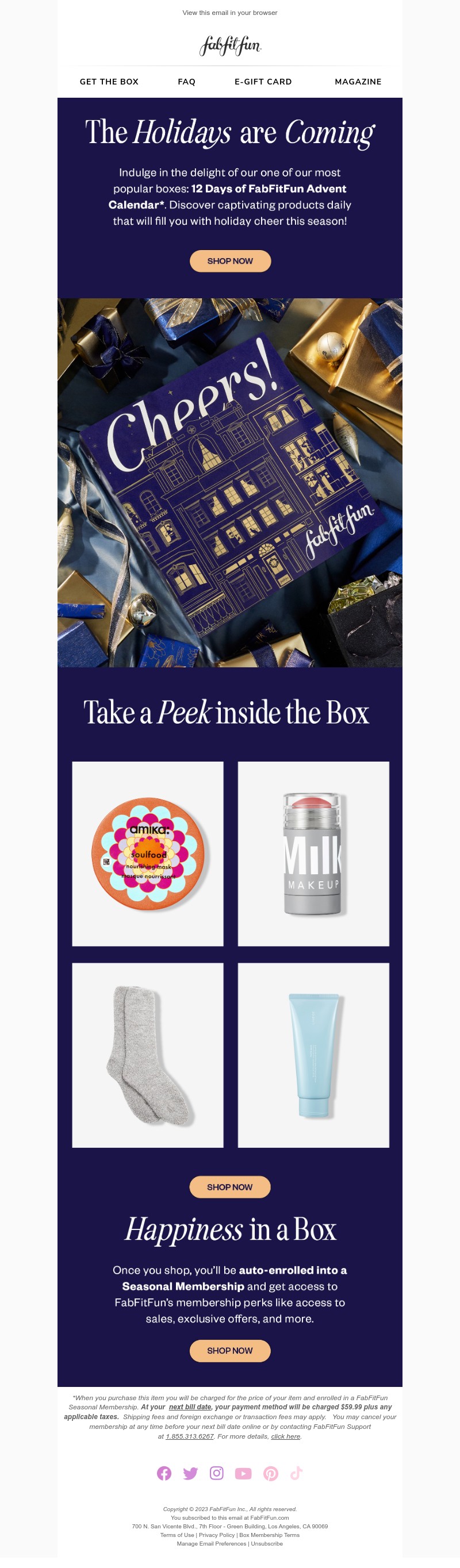The width and height of the screenshot is (460, 1568).
Task: Visit FabFitFun on Instagram
Action: click(216, 1473)
